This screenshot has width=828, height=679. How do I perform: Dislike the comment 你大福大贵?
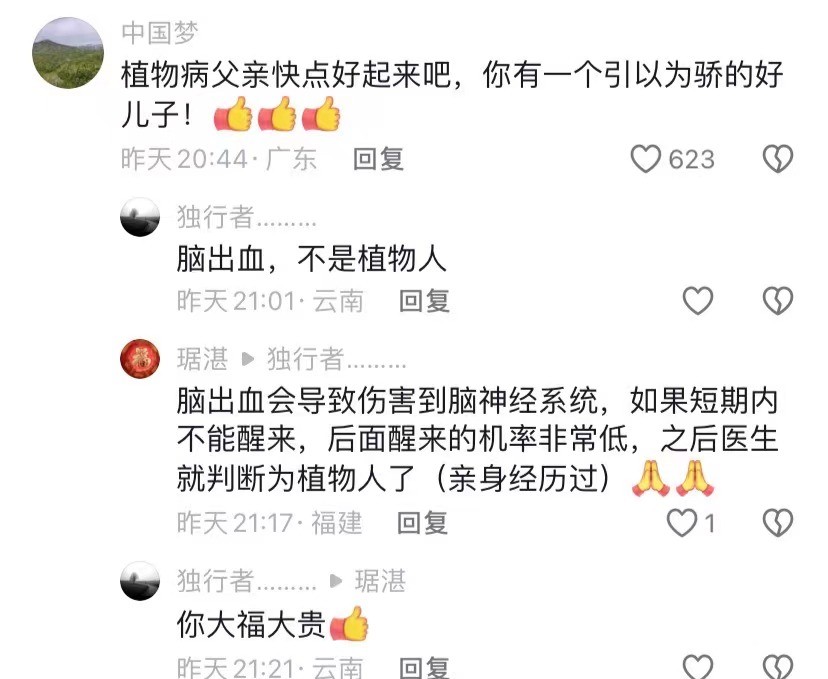(x=778, y=665)
